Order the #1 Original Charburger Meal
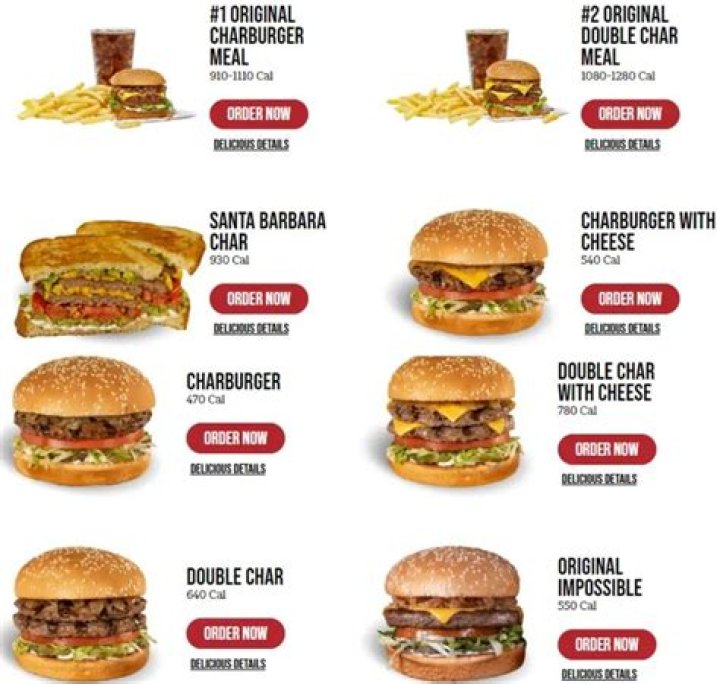Screen dimensions: 720x684 coord(258,114)
